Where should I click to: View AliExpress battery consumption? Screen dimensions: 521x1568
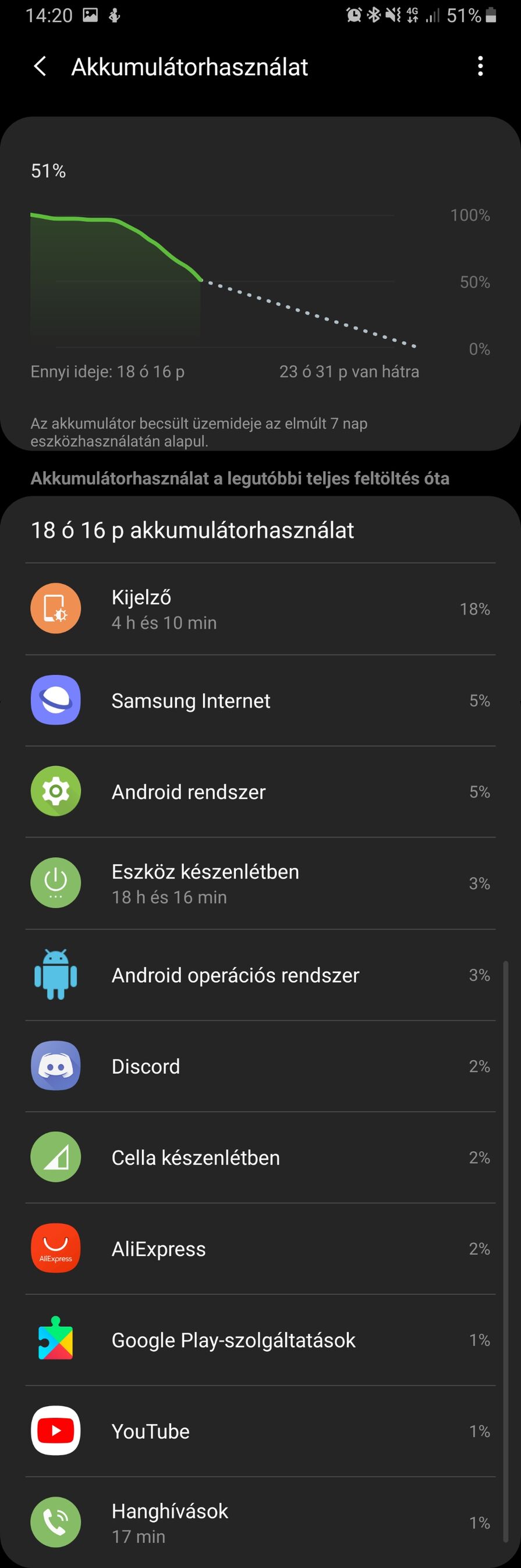pyautogui.click(x=261, y=1249)
